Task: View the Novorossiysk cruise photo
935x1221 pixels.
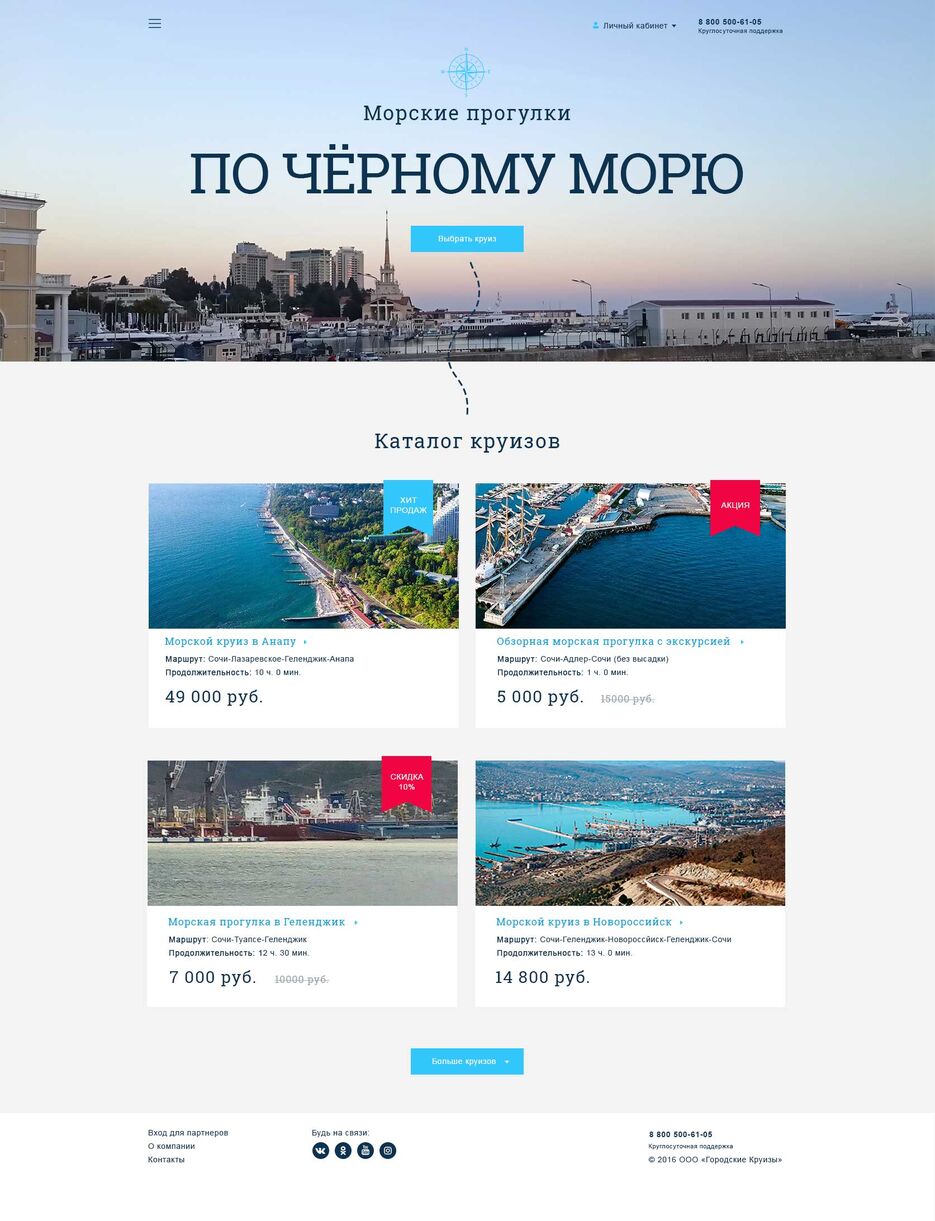Action: [x=630, y=833]
